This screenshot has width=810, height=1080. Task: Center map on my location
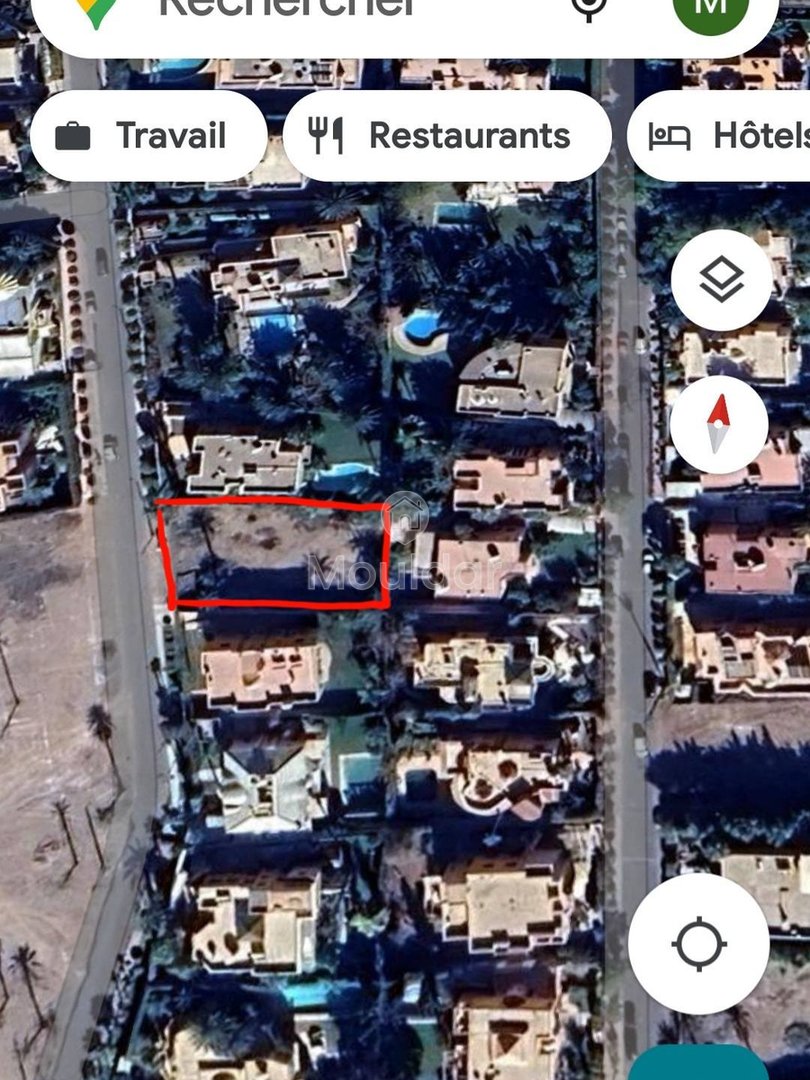(699, 944)
